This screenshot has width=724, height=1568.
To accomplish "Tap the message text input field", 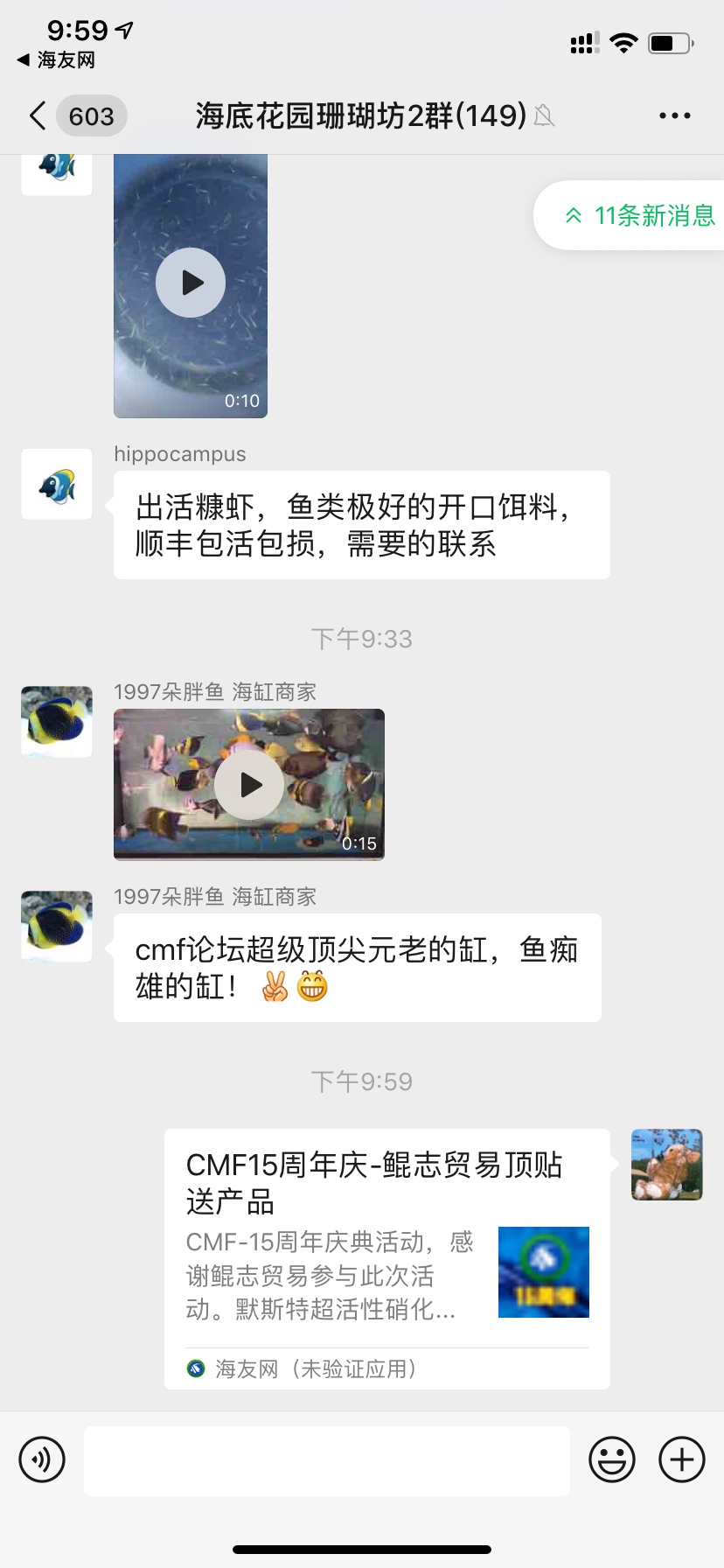I will [x=326, y=1459].
